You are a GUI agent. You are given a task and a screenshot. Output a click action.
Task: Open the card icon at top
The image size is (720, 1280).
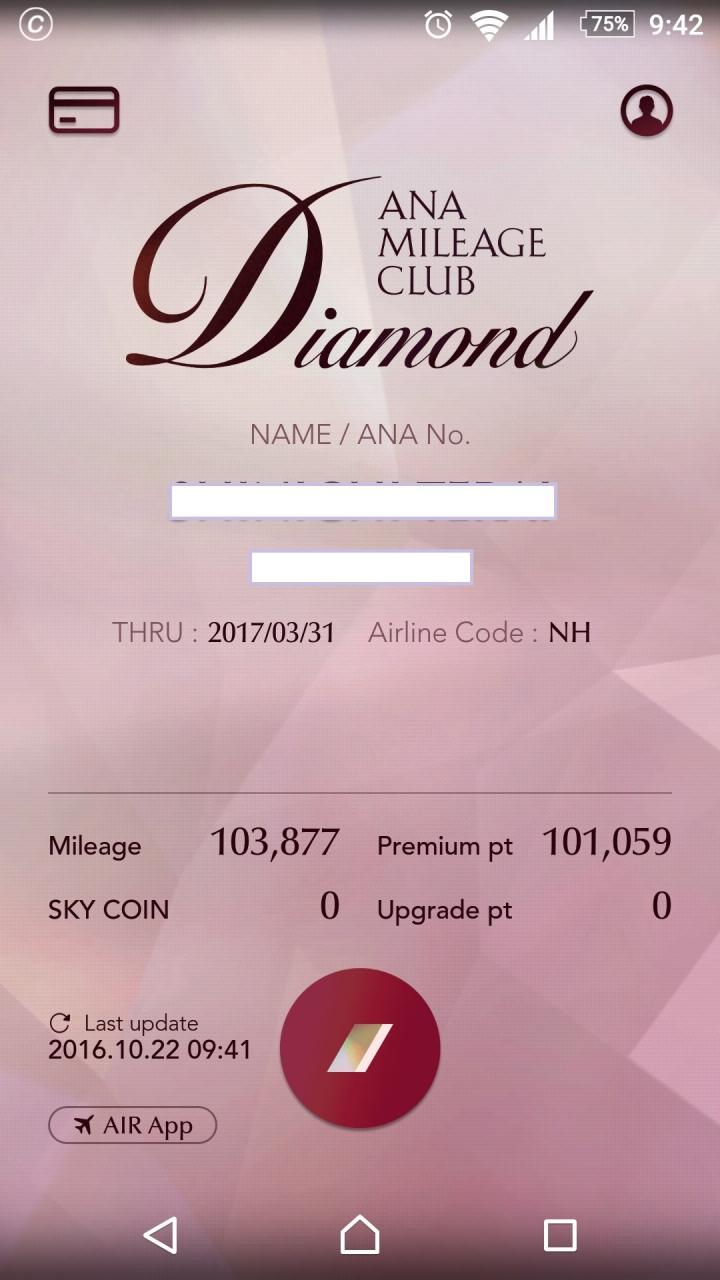click(84, 110)
